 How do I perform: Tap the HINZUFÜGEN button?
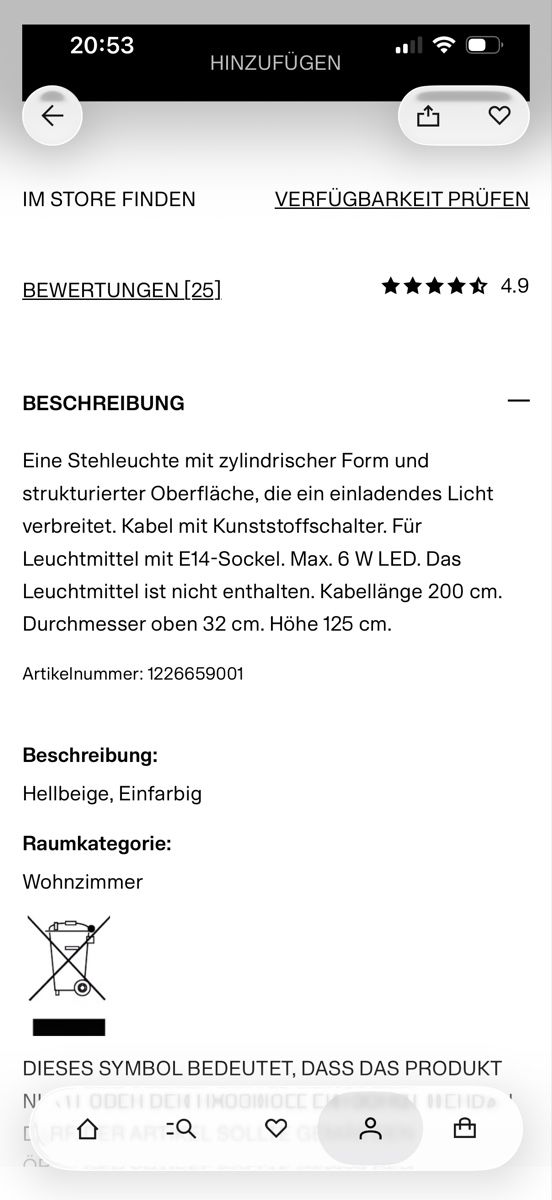coord(276,63)
